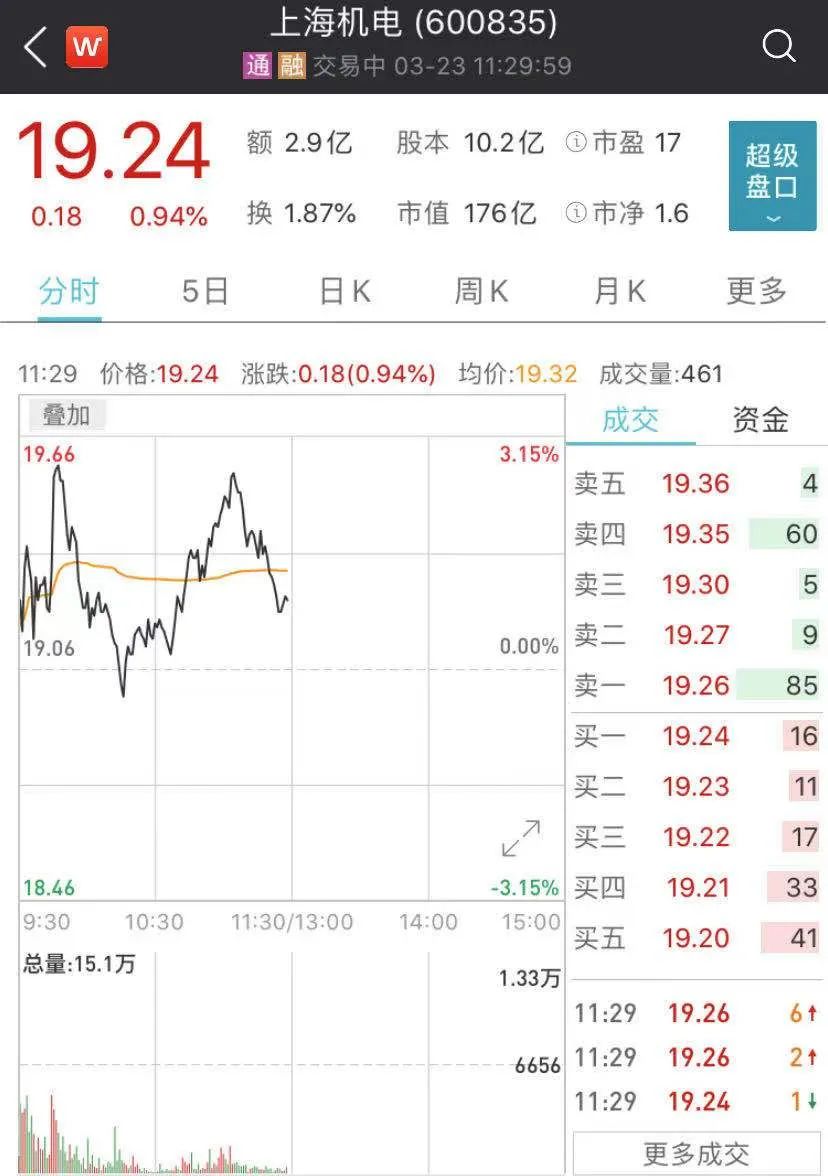Go back using the top-left arrow

pos(36,46)
